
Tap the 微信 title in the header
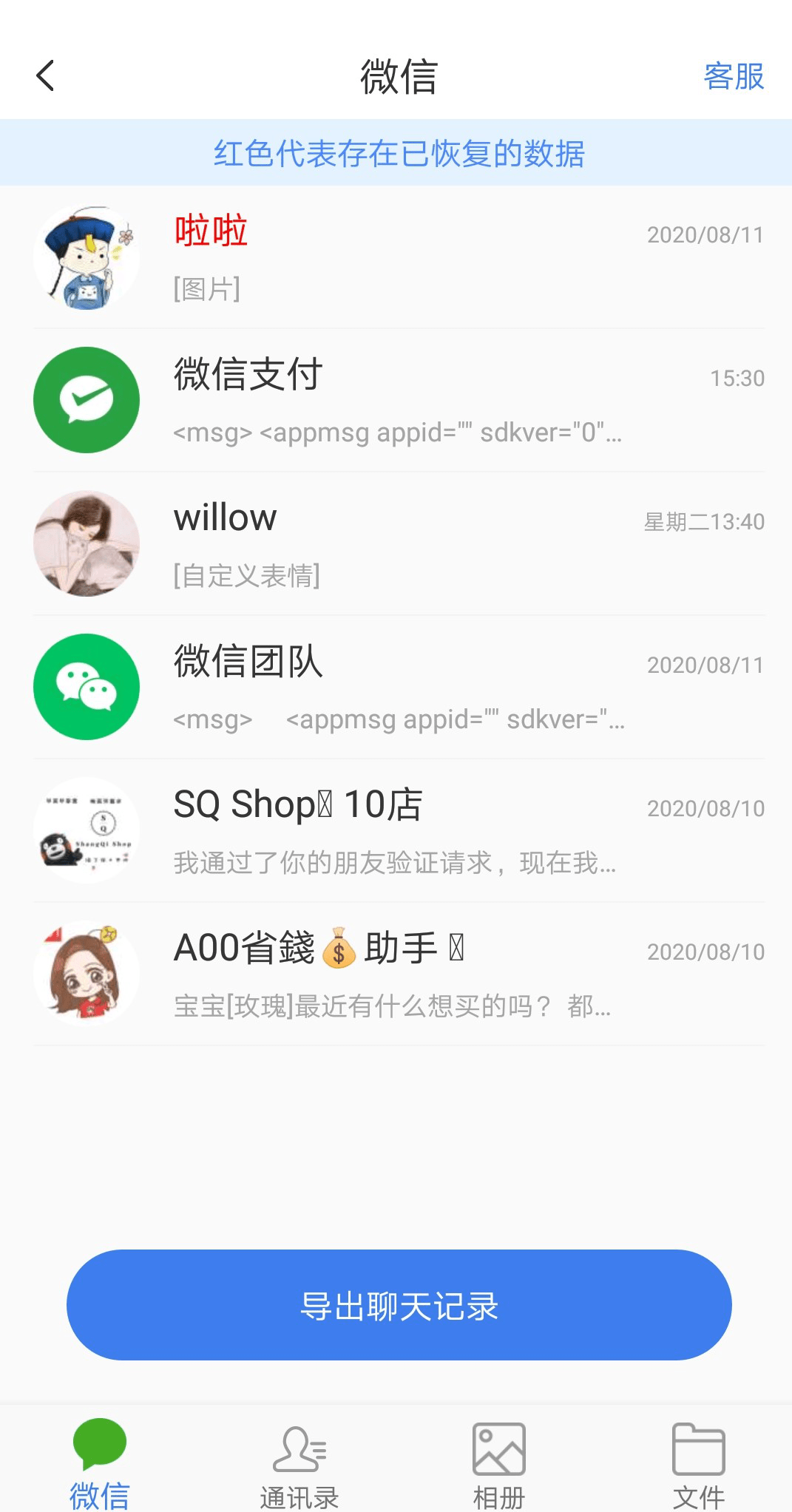[396, 75]
